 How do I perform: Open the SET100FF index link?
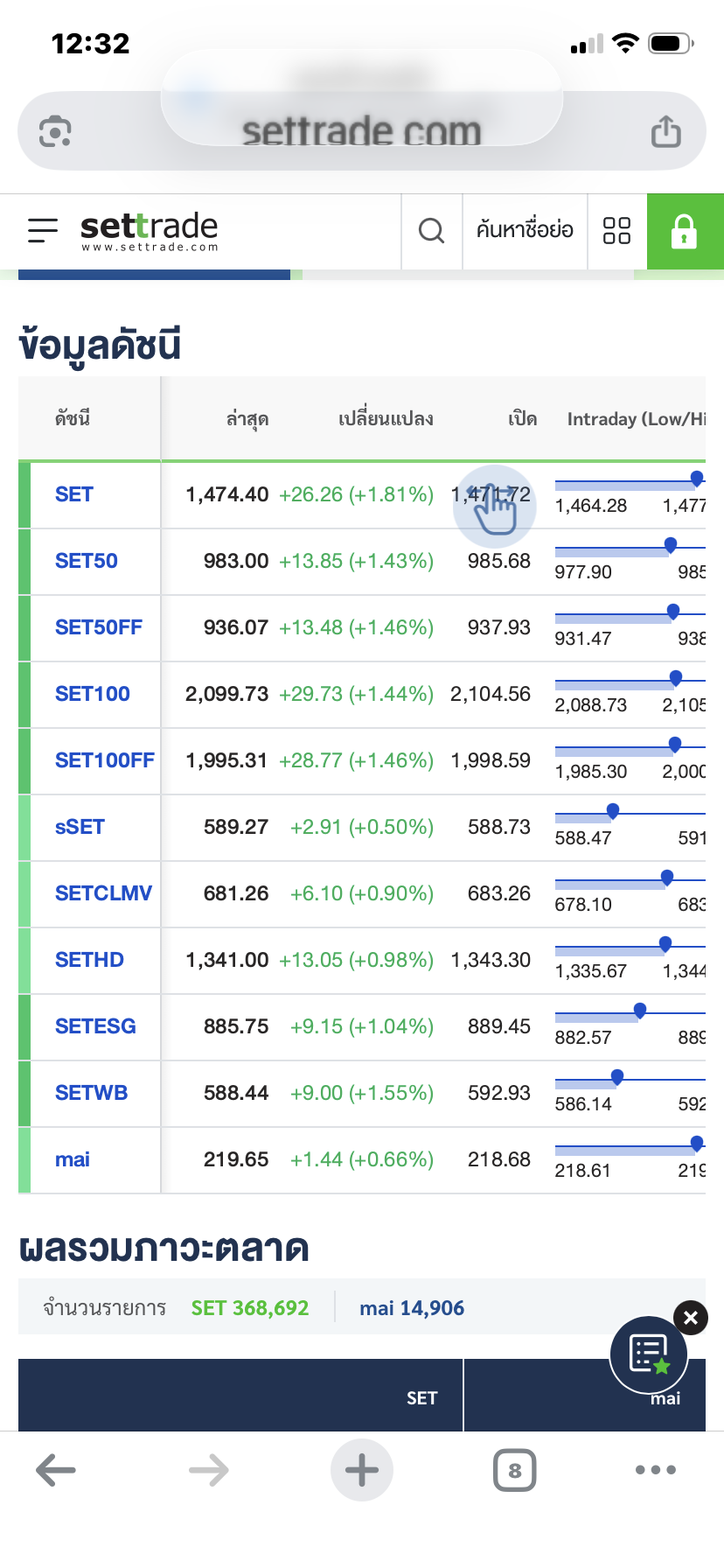[x=105, y=760]
